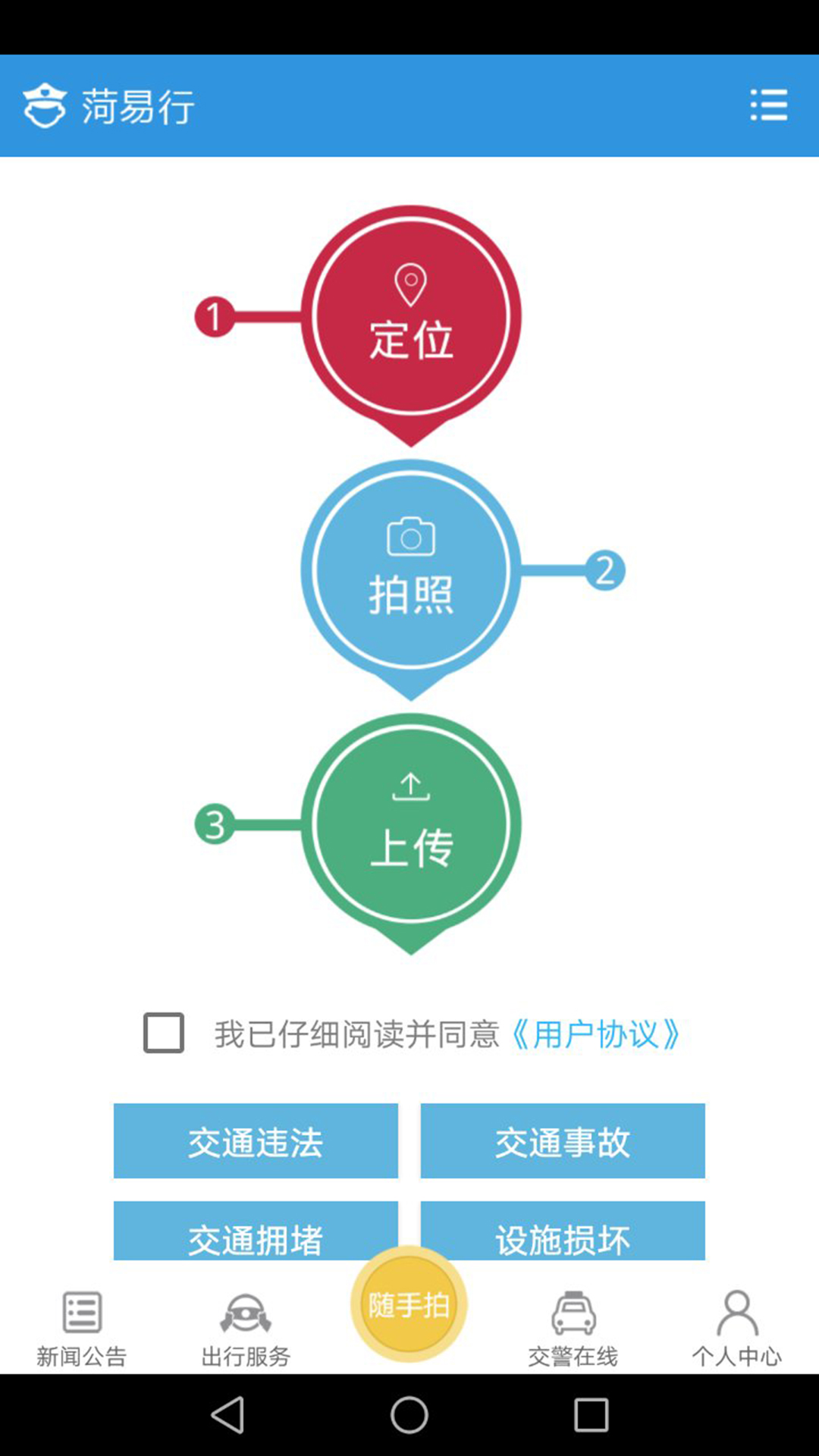The width and height of the screenshot is (819, 1456).
Task: Open the 《用户协议》 link
Action: [x=595, y=1034]
